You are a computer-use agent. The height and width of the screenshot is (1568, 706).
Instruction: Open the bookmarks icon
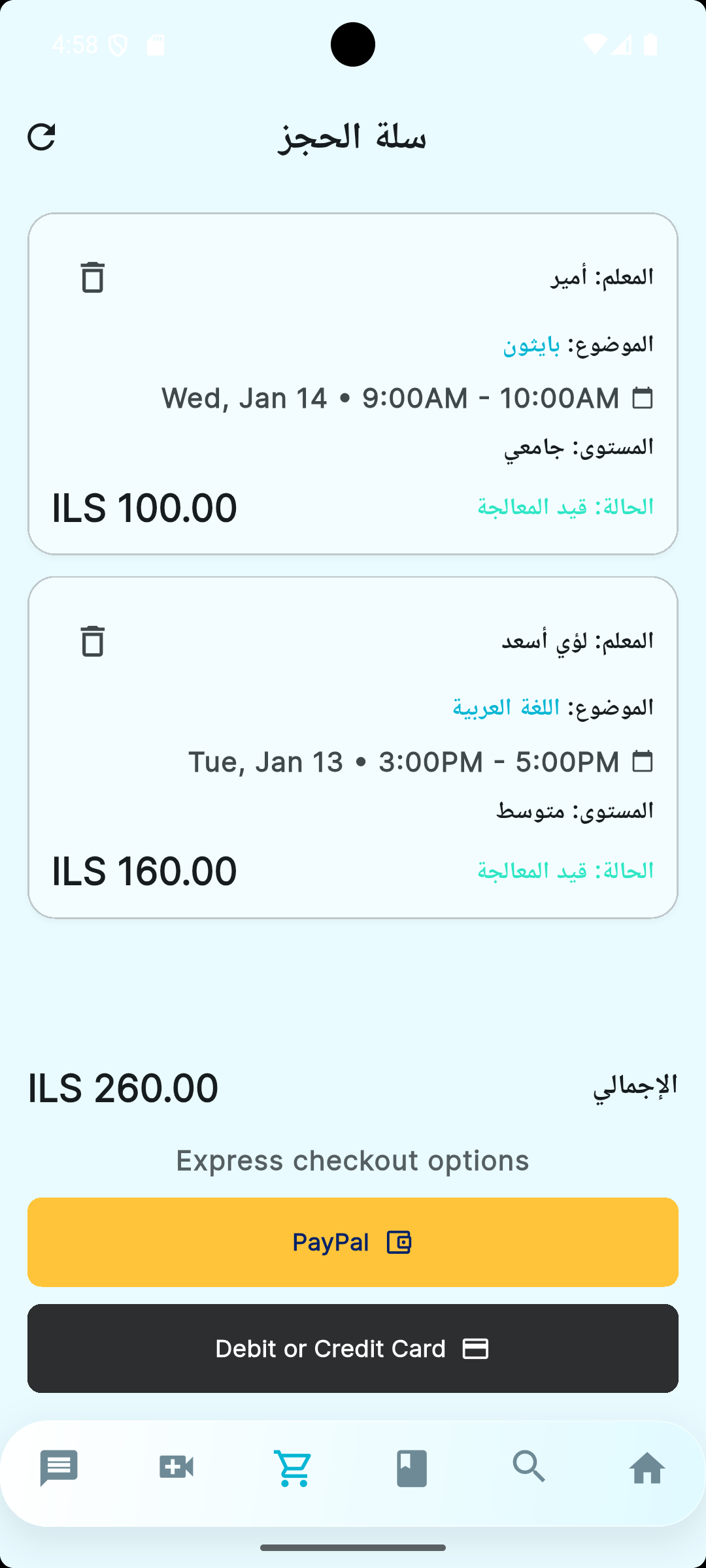coord(412,1467)
